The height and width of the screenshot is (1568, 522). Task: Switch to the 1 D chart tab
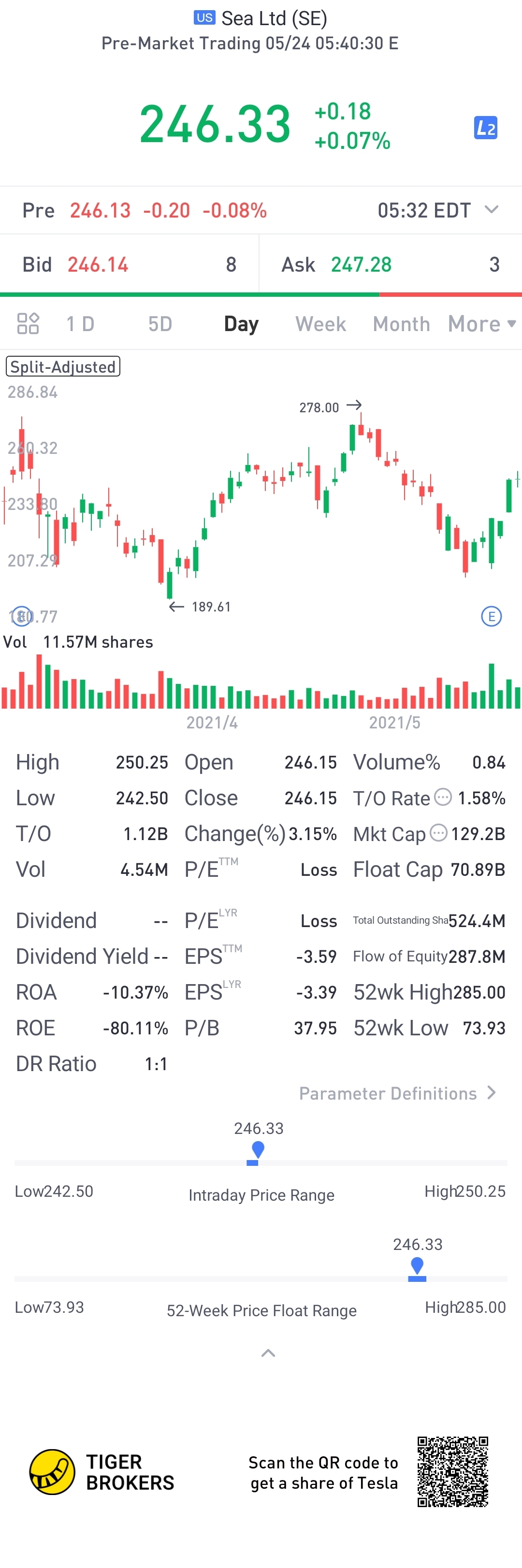[x=80, y=324]
